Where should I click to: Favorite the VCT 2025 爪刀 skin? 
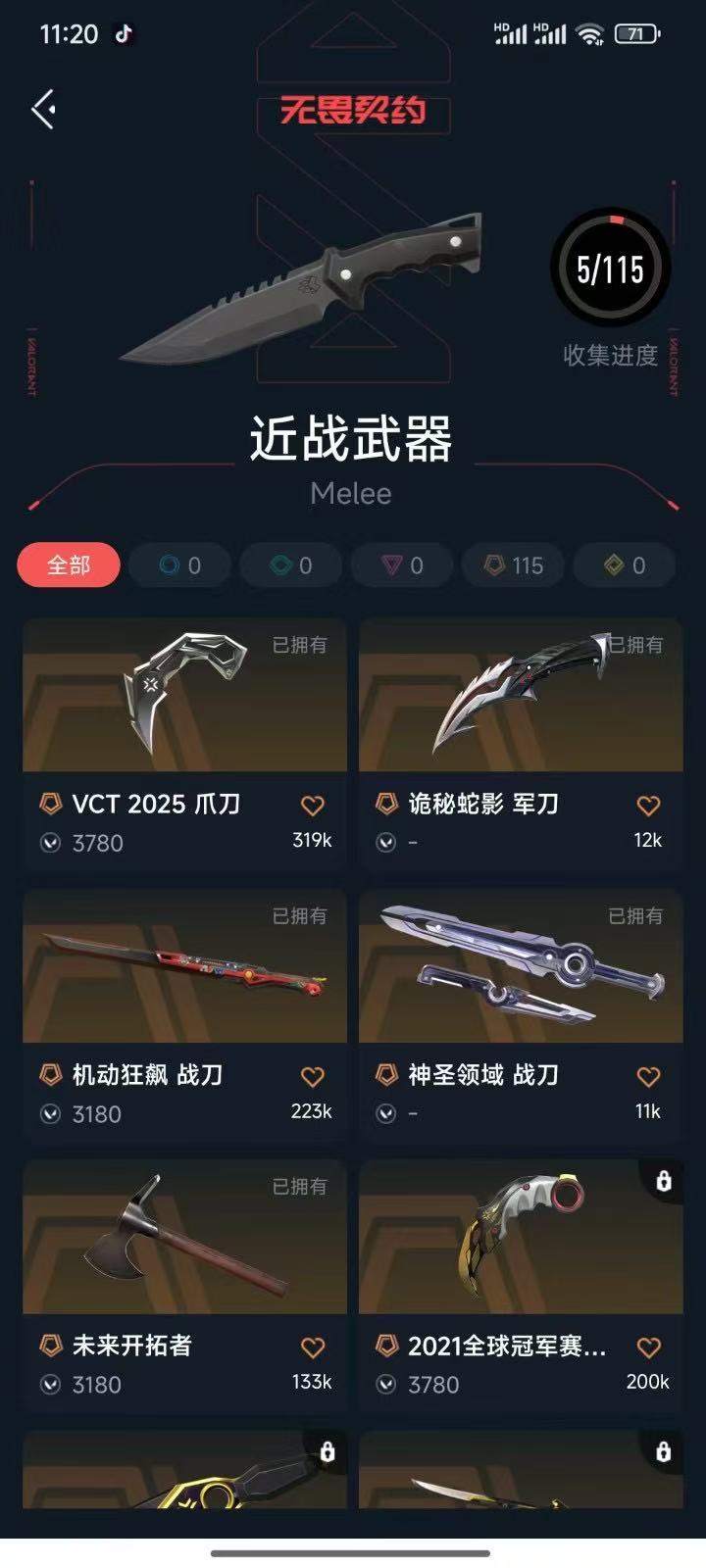click(x=312, y=806)
